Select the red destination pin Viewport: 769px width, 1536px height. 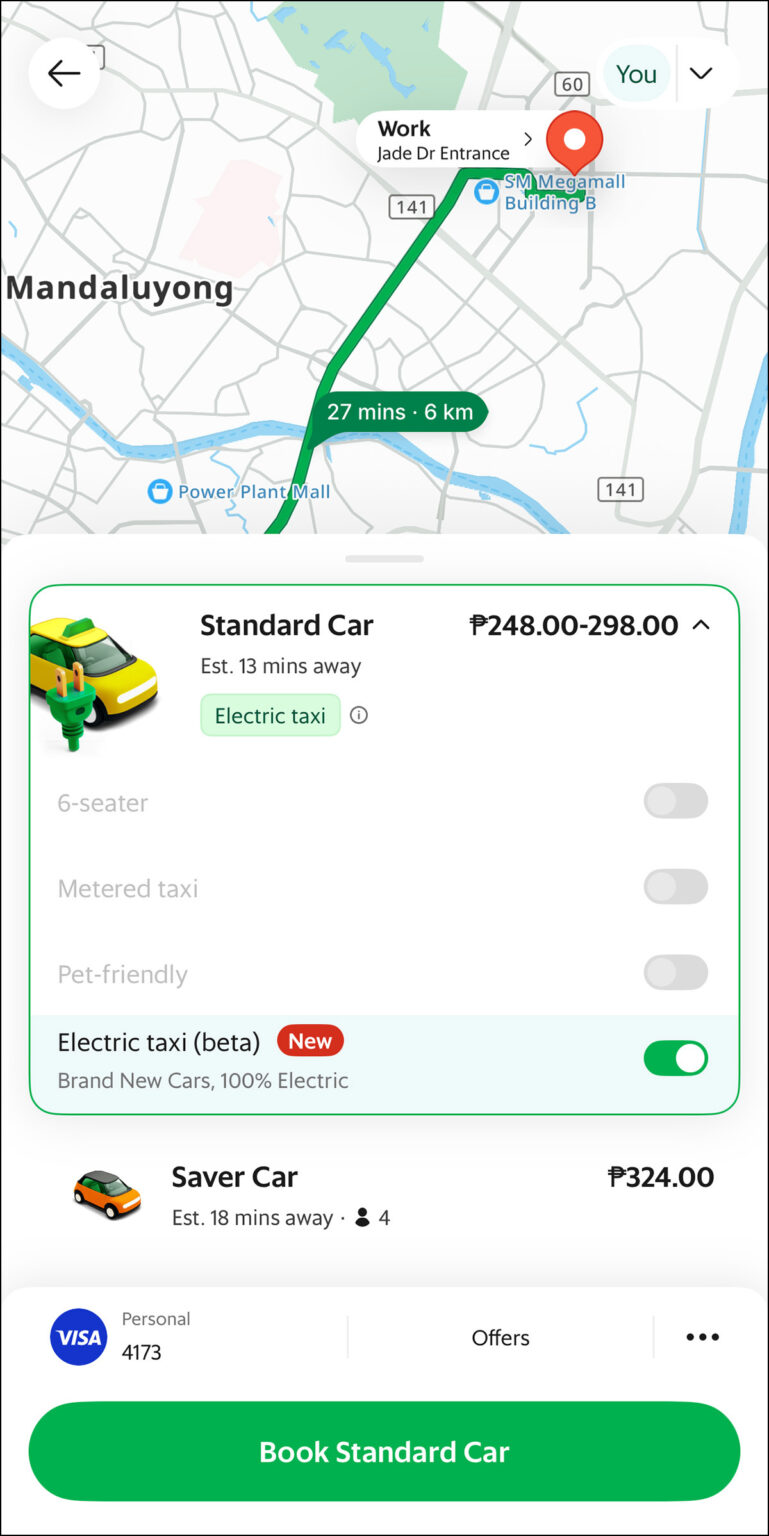tap(575, 142)
